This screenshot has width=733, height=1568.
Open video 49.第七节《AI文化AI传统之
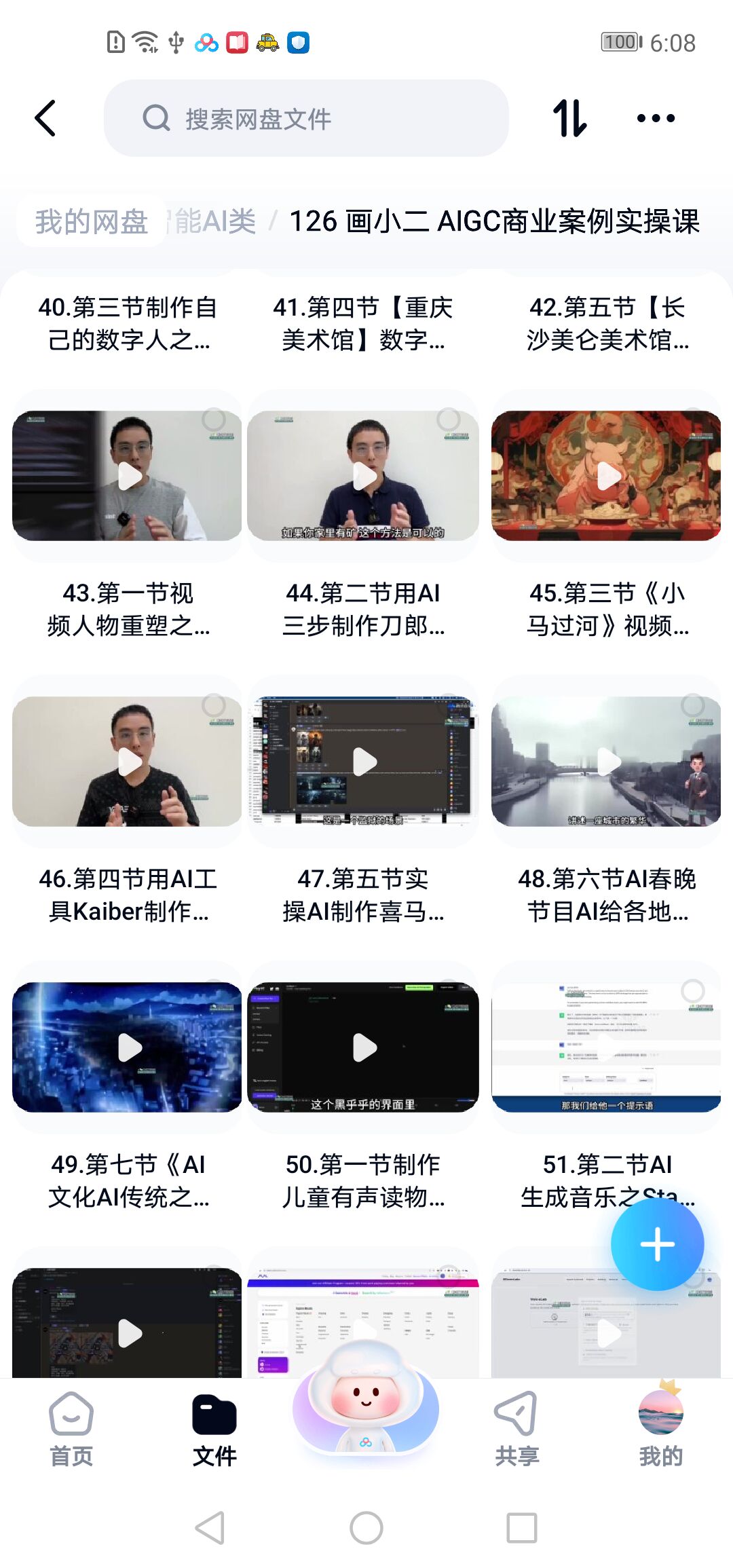tap(127, 1047)
